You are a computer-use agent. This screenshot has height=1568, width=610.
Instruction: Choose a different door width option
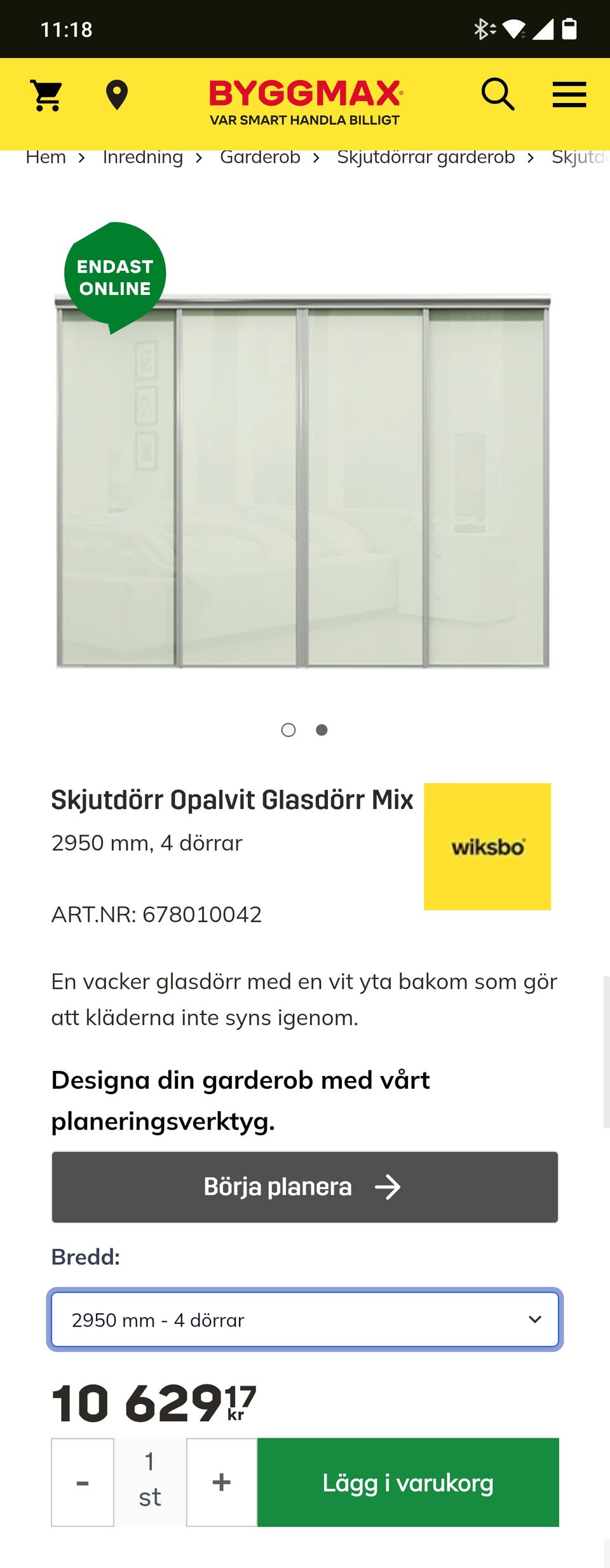305,1319
